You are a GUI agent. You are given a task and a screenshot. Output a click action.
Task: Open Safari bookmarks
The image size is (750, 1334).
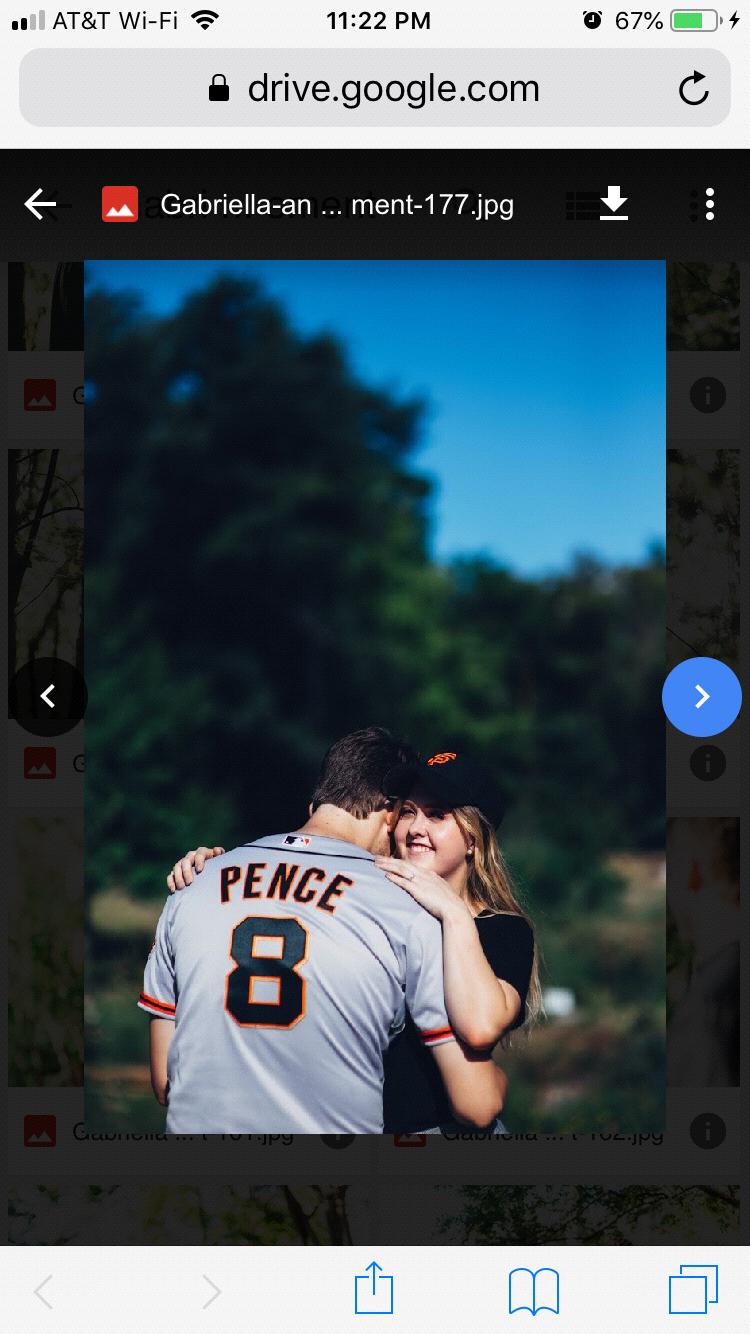coord(534,1291)
